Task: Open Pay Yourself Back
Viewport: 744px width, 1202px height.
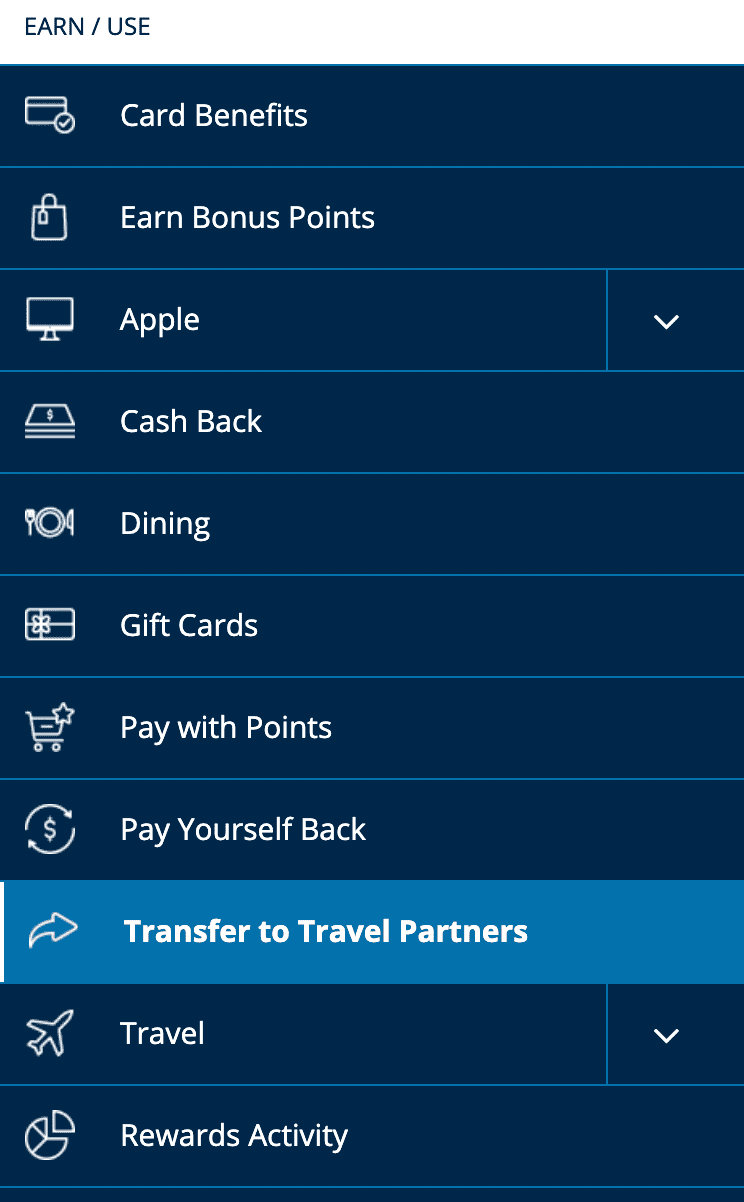Action: coord(372,830)
